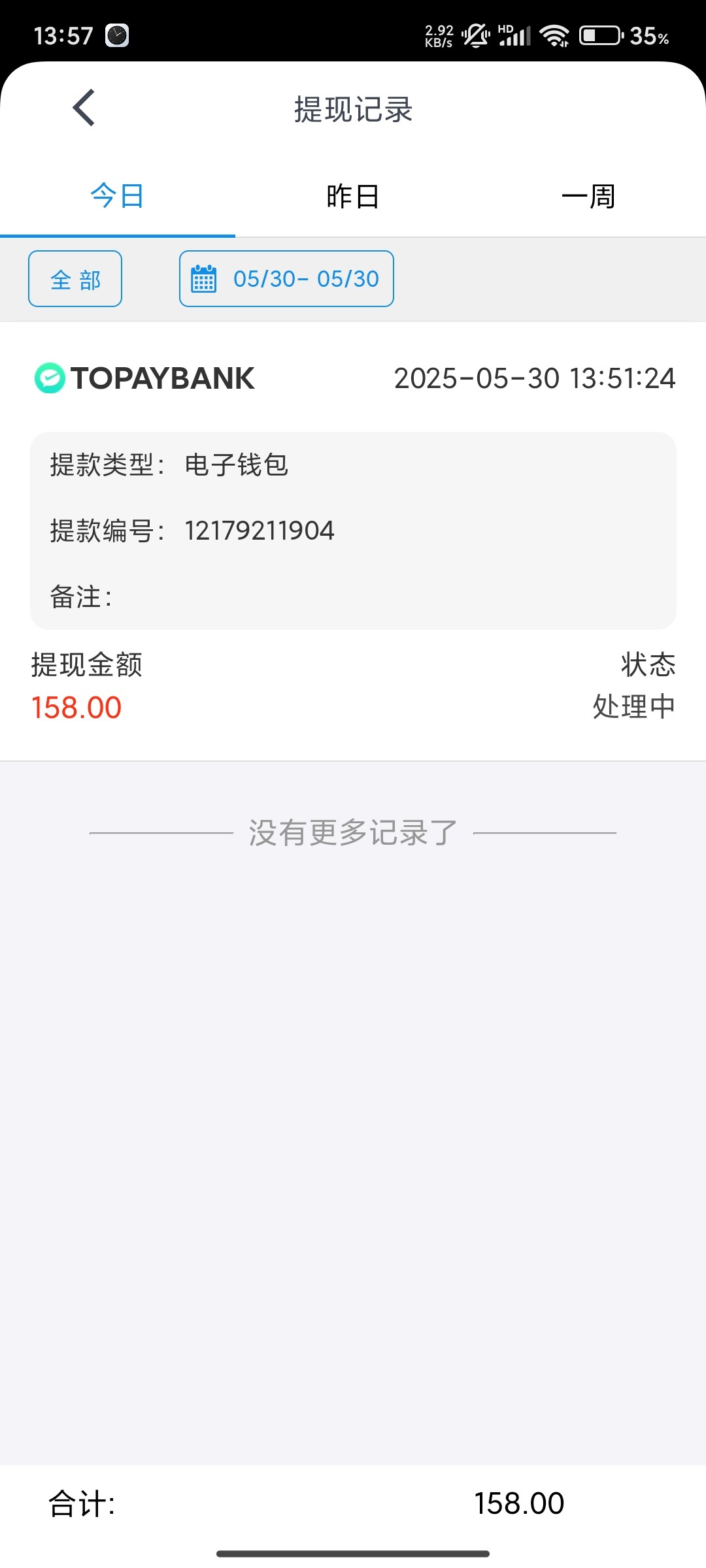Switch to the 一周 tab
The width and height of the screenshot is (706, 1568).
pos(588,196)
